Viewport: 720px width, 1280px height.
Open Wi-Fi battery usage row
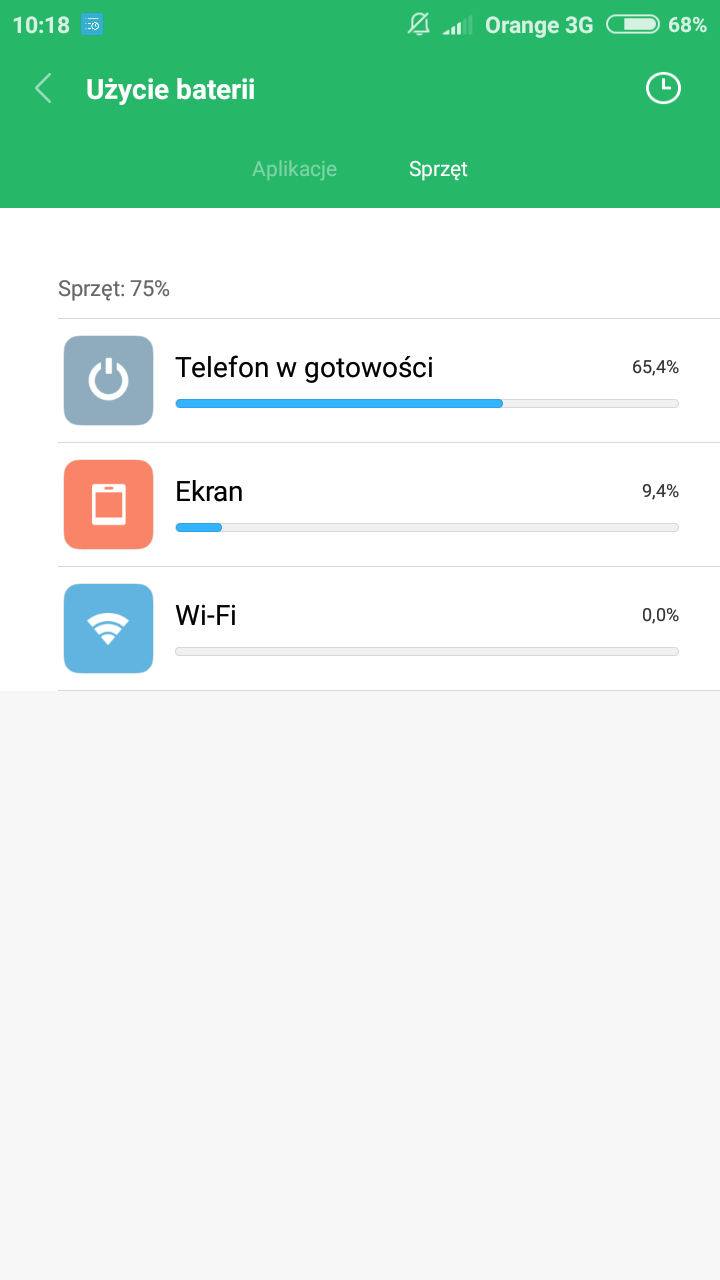coord(388,629)
